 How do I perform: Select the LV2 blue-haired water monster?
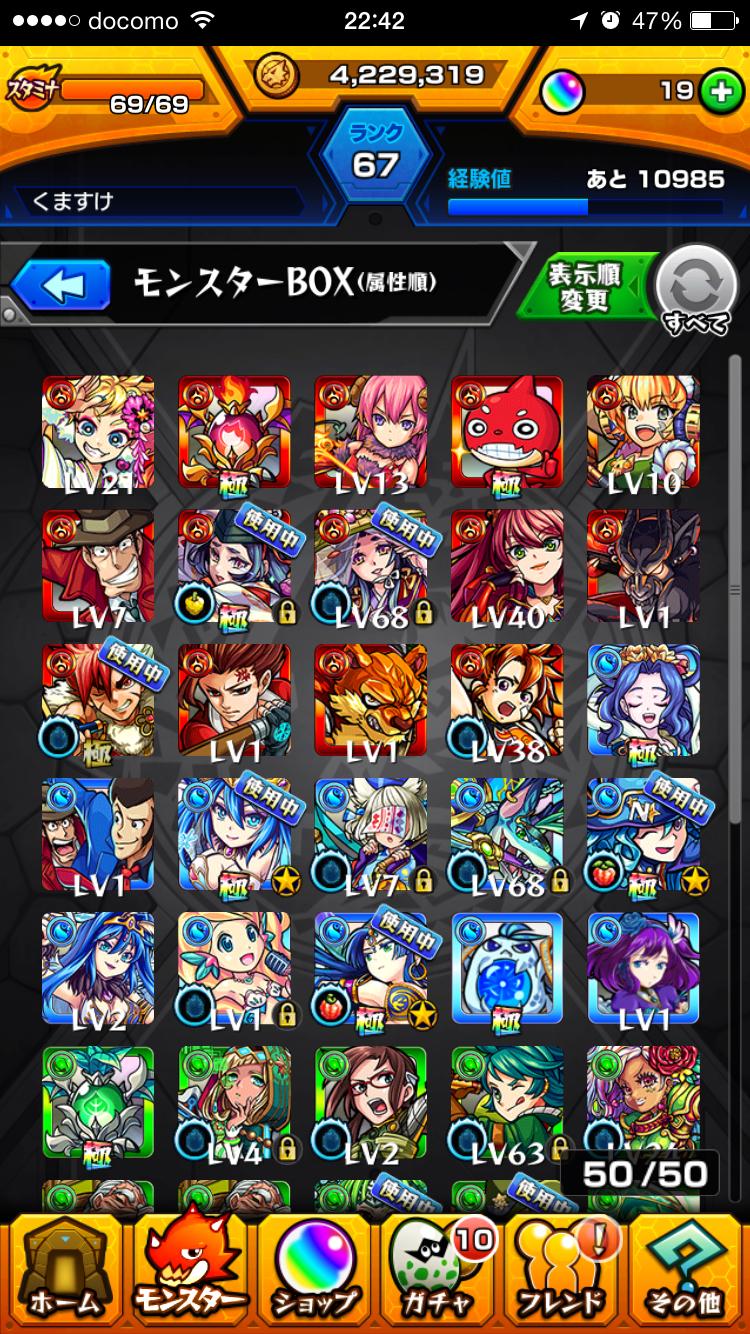[x=98, y=968]
